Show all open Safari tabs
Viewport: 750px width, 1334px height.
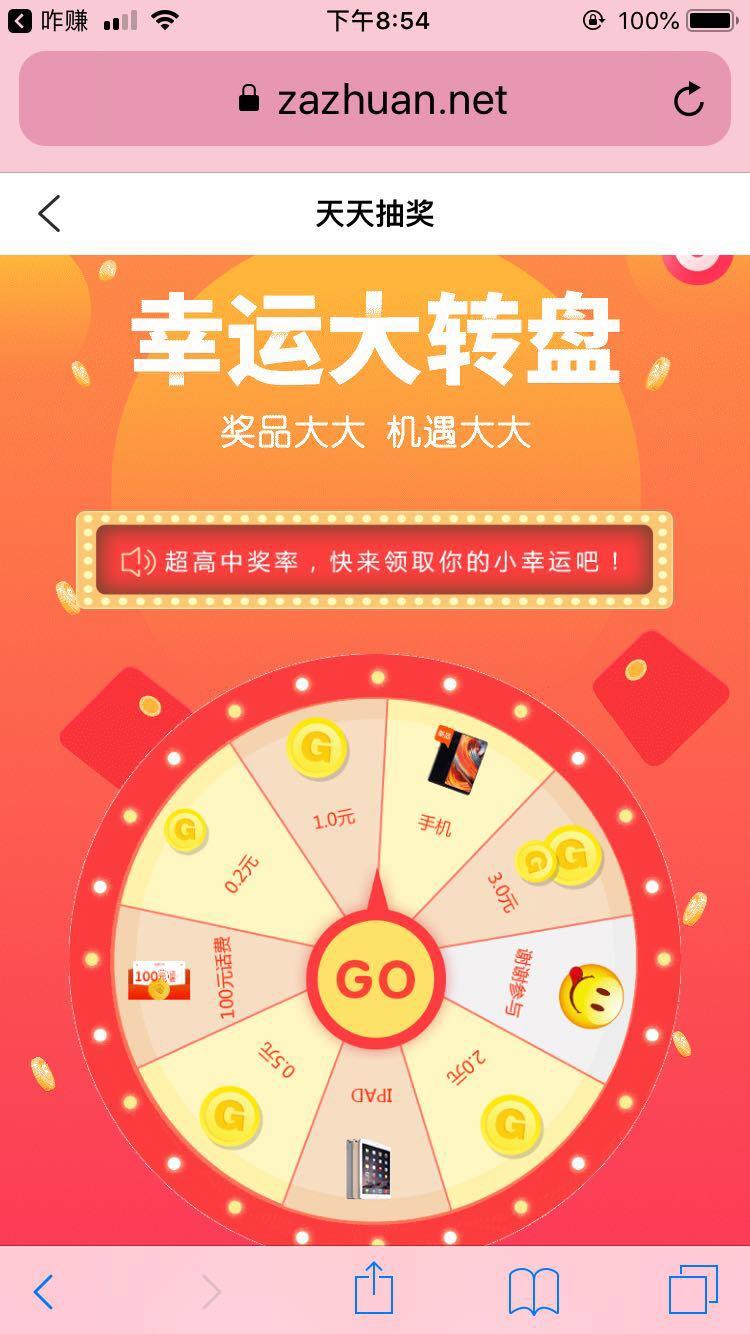[x=693, y=1290]
